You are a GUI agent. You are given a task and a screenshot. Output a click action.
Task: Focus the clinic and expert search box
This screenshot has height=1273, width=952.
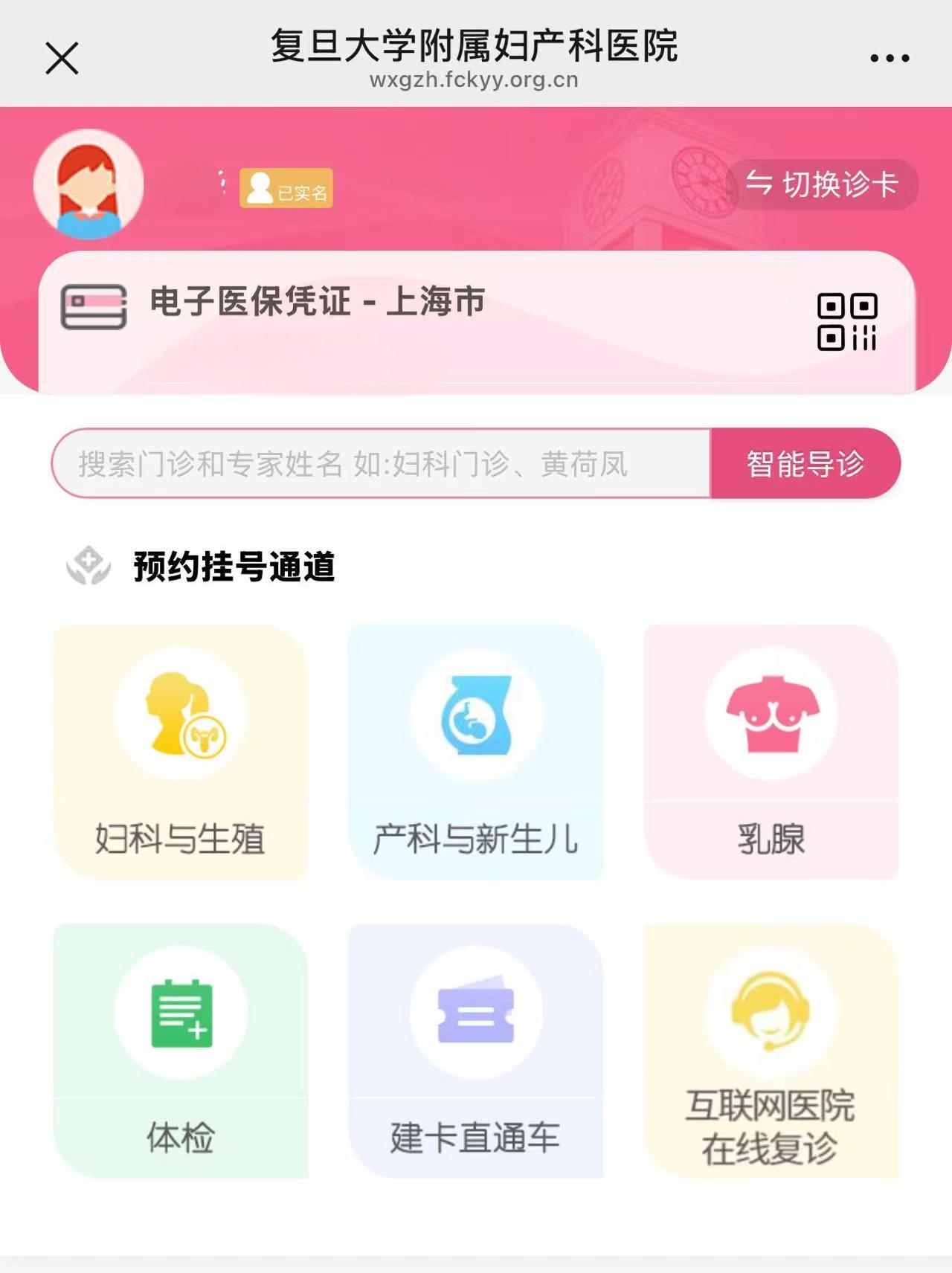[x=381, y=464]
